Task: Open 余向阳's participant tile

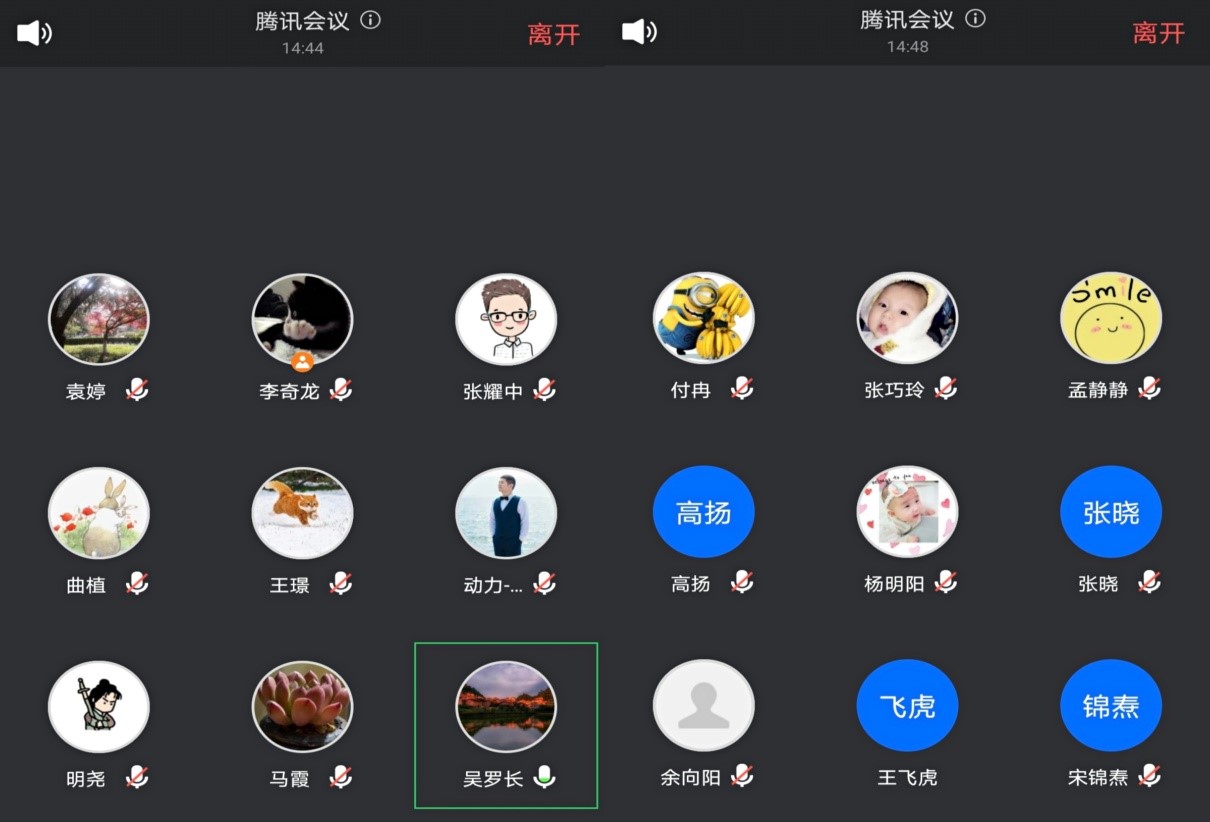Action: click(703, 707)
